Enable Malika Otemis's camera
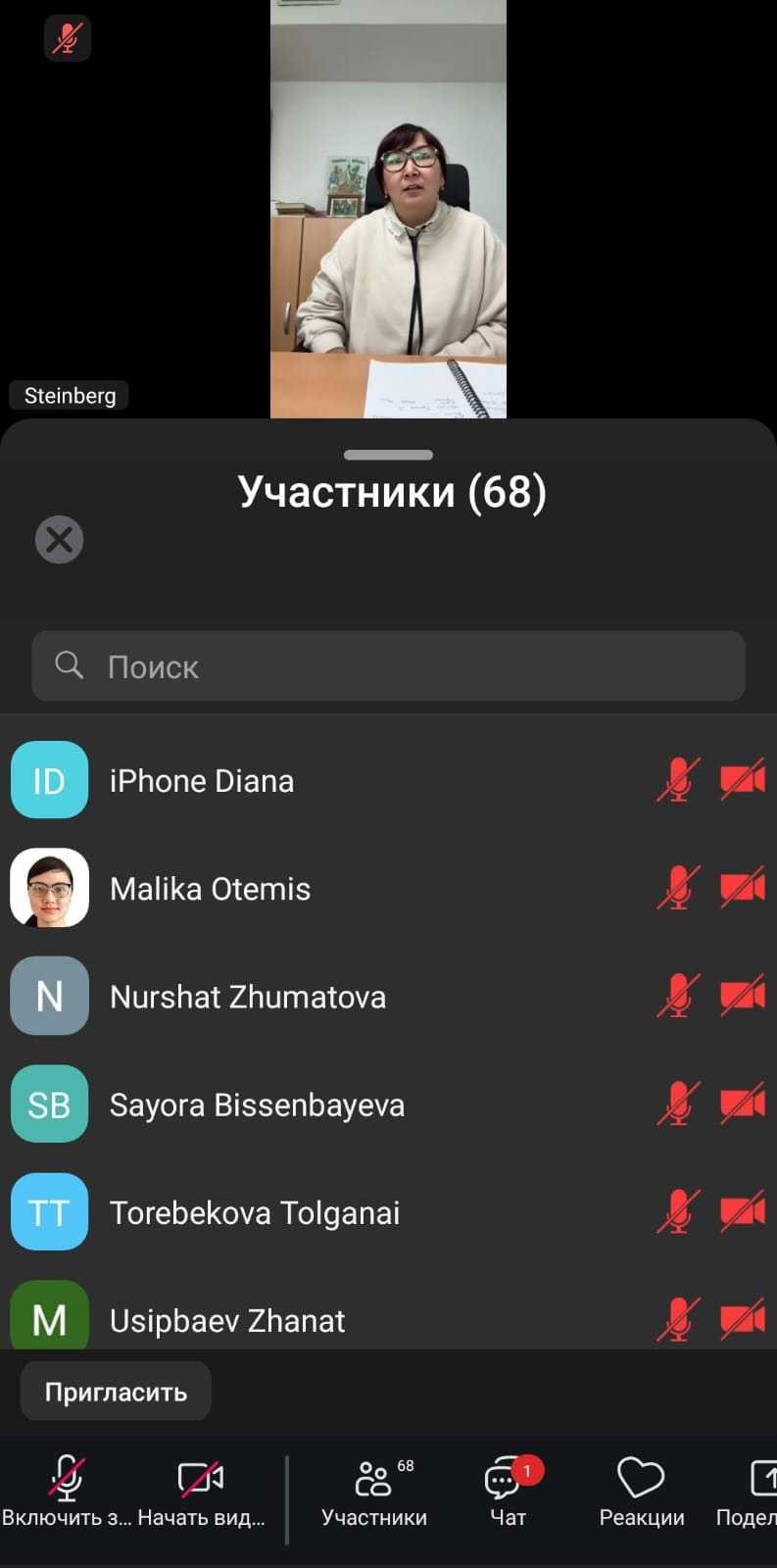Viewport: 777px width, 1568px height. (742, 888)
